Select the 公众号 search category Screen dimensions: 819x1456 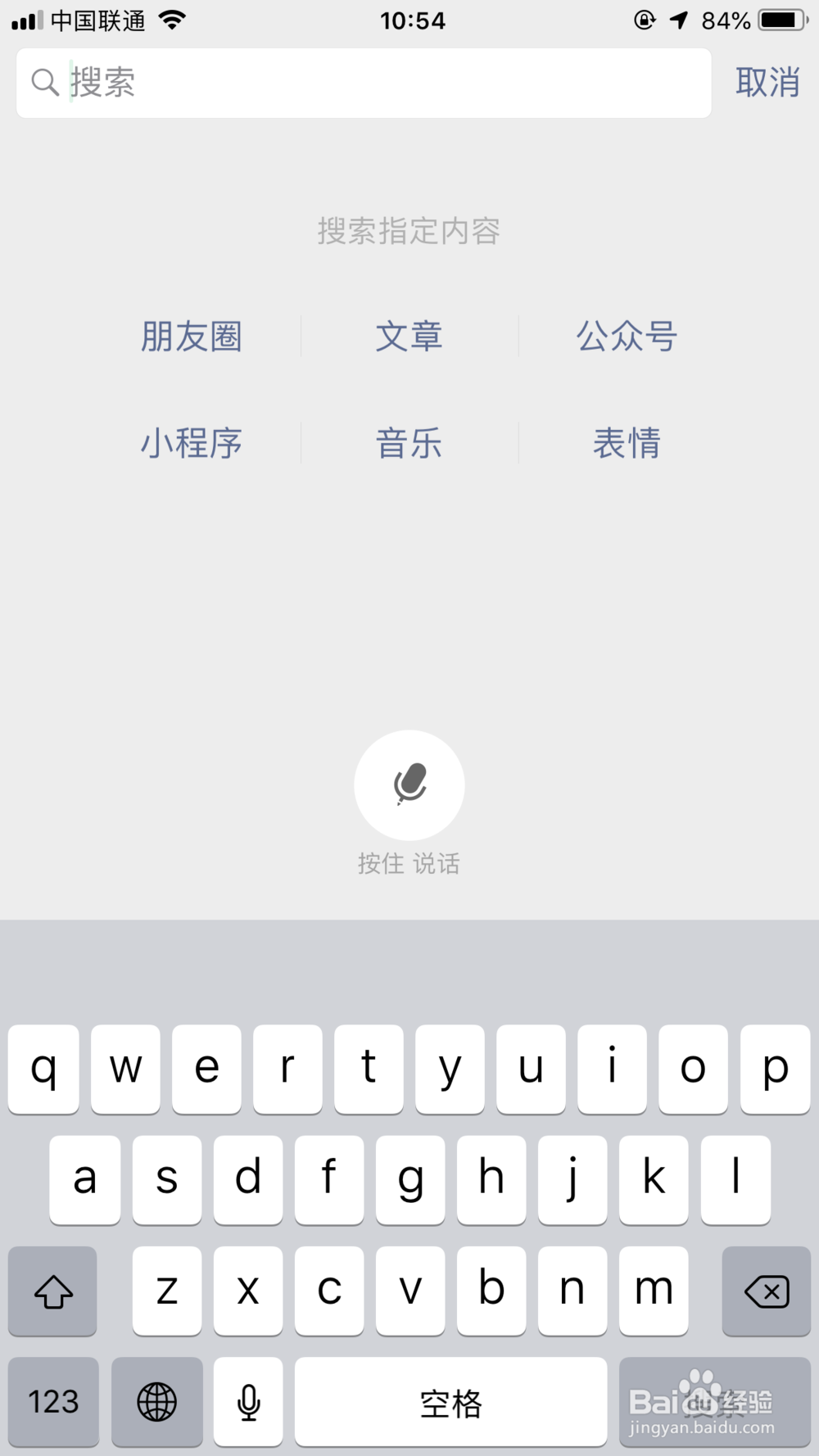626,337
